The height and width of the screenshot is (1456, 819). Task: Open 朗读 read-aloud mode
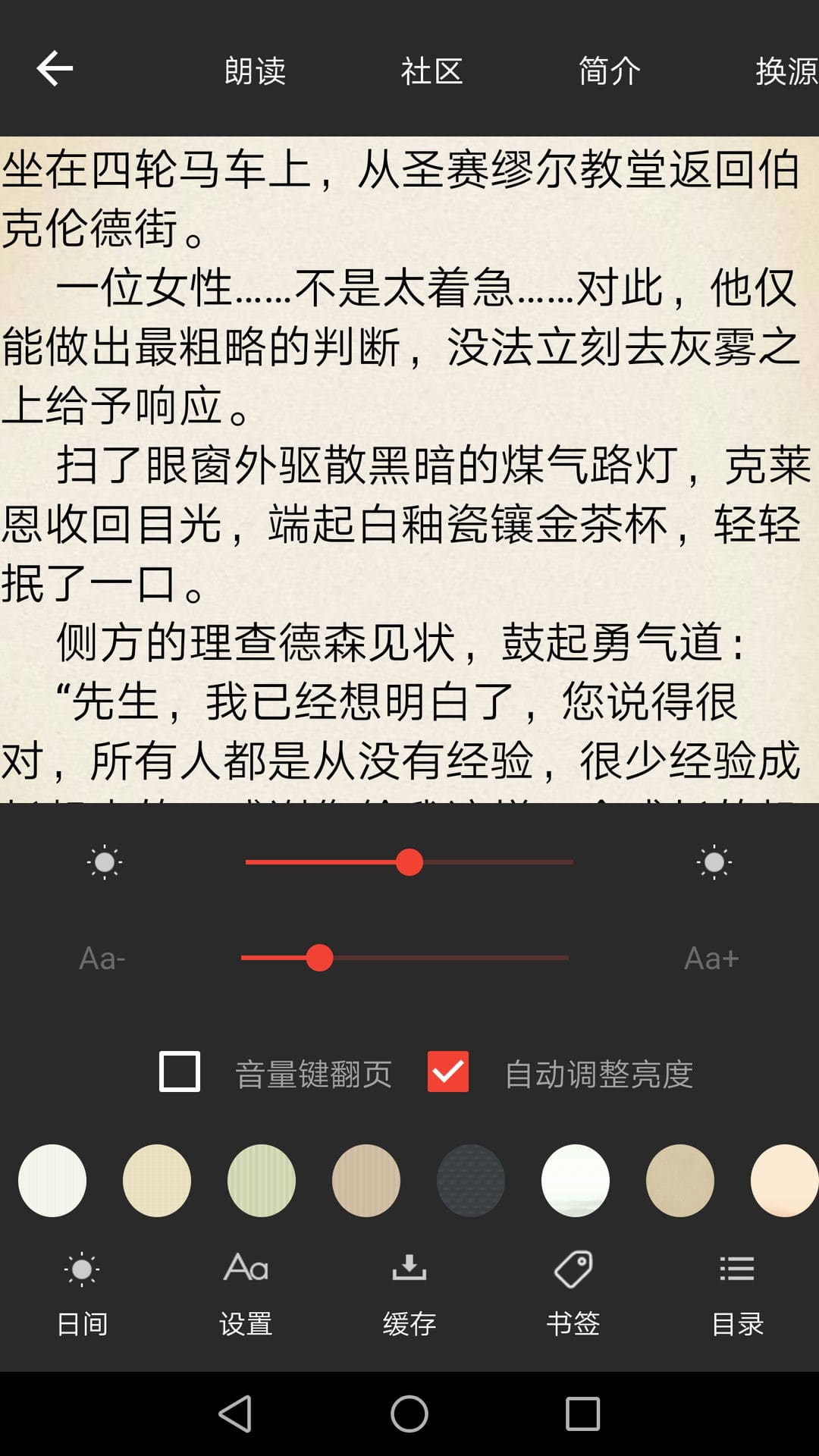coord(255,71)
